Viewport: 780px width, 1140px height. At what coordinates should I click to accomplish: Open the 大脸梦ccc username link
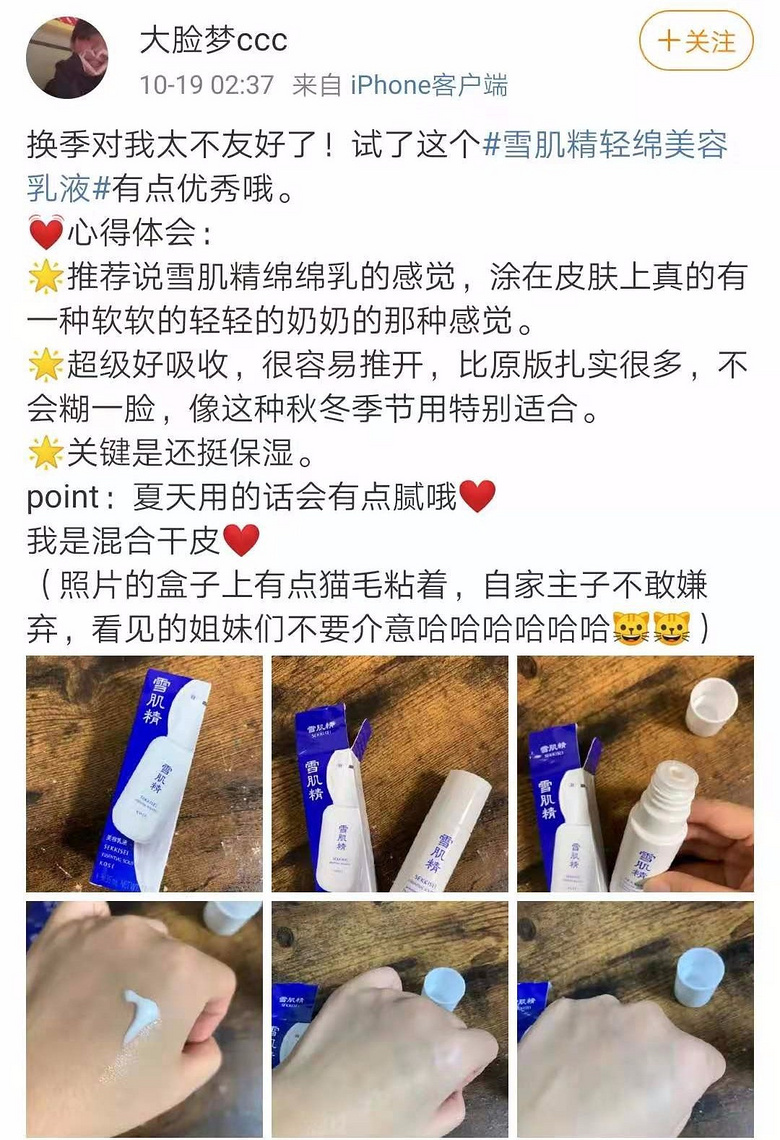[213, 40]
